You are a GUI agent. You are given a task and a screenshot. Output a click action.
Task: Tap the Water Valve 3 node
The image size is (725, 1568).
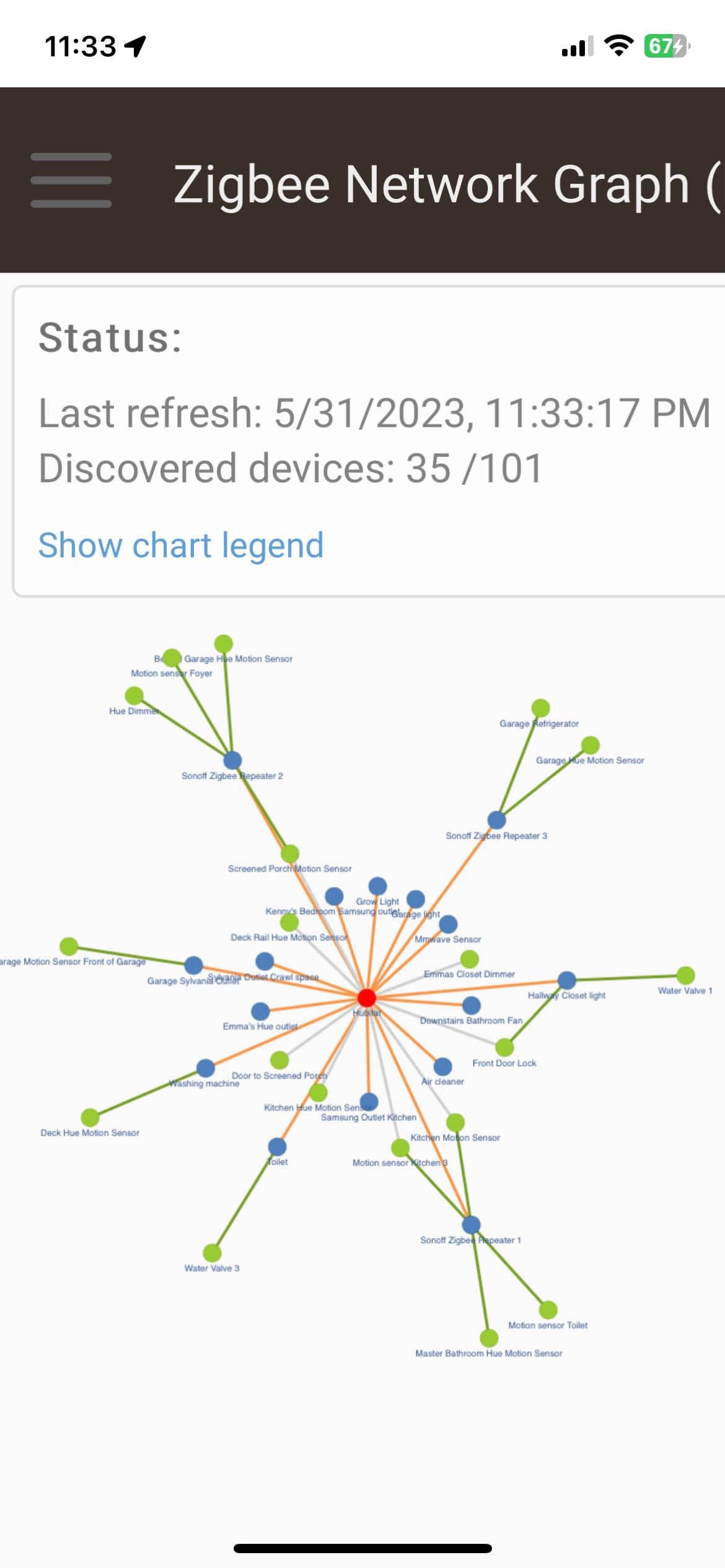pyautogui.click(x=212, y=1253)
